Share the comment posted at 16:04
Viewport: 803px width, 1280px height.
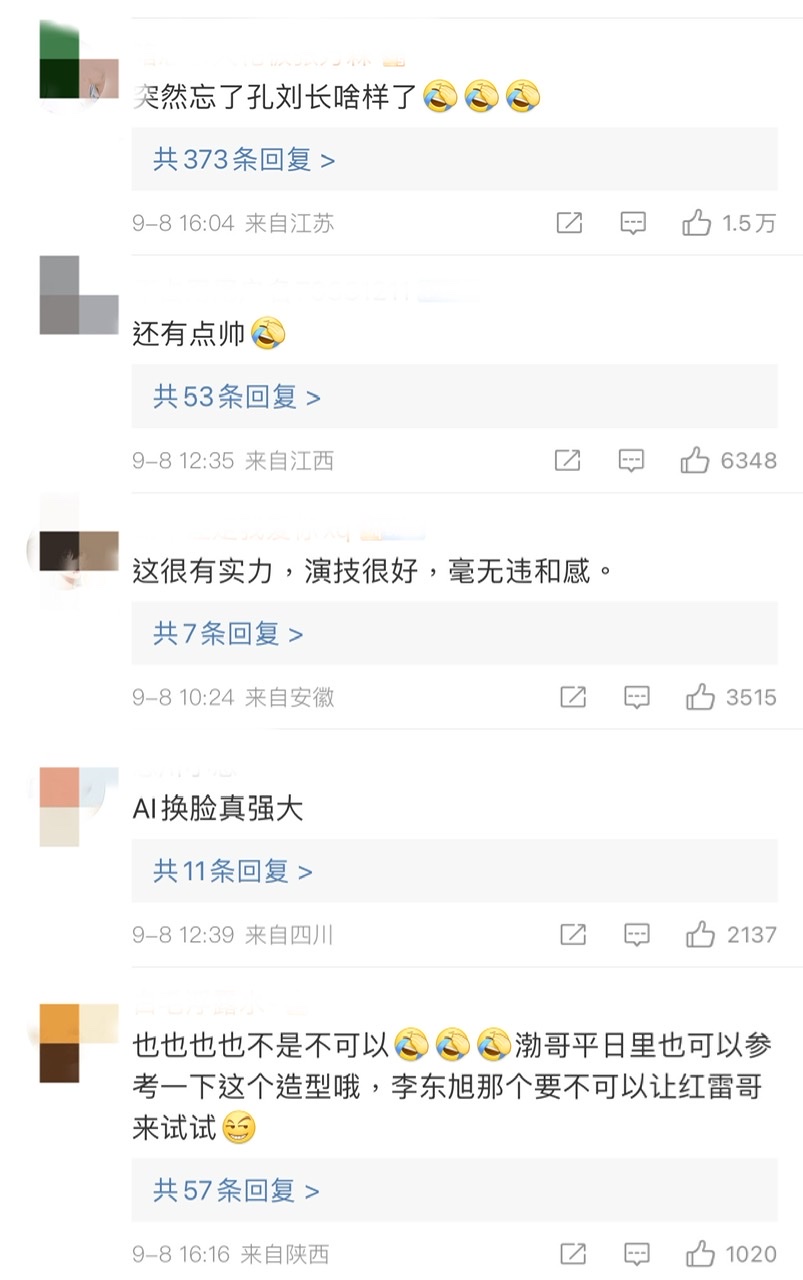pyautogui.click(x=569, y=223)
